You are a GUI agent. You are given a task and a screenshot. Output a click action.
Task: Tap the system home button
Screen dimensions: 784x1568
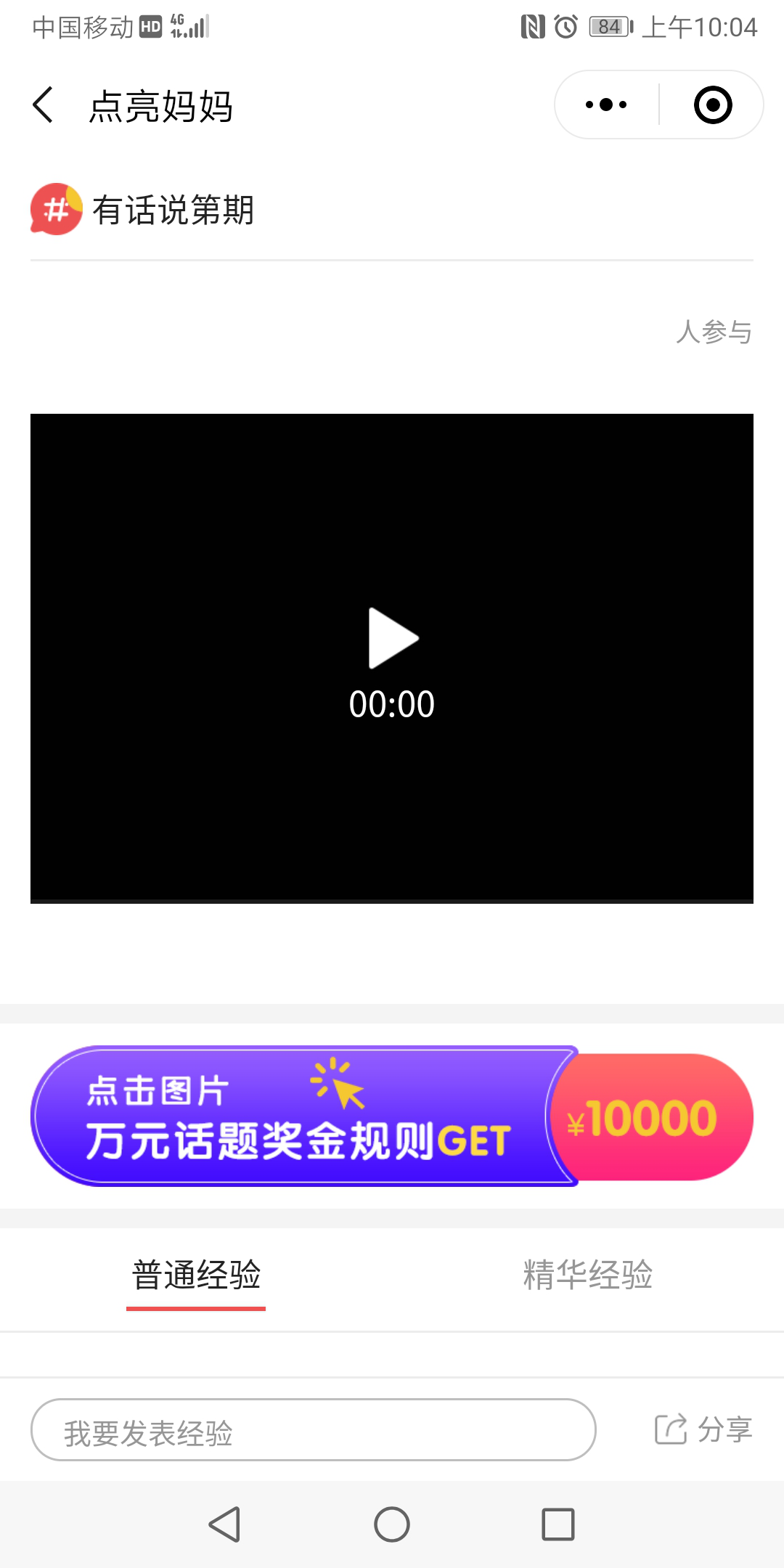[x=392, y=1524]
